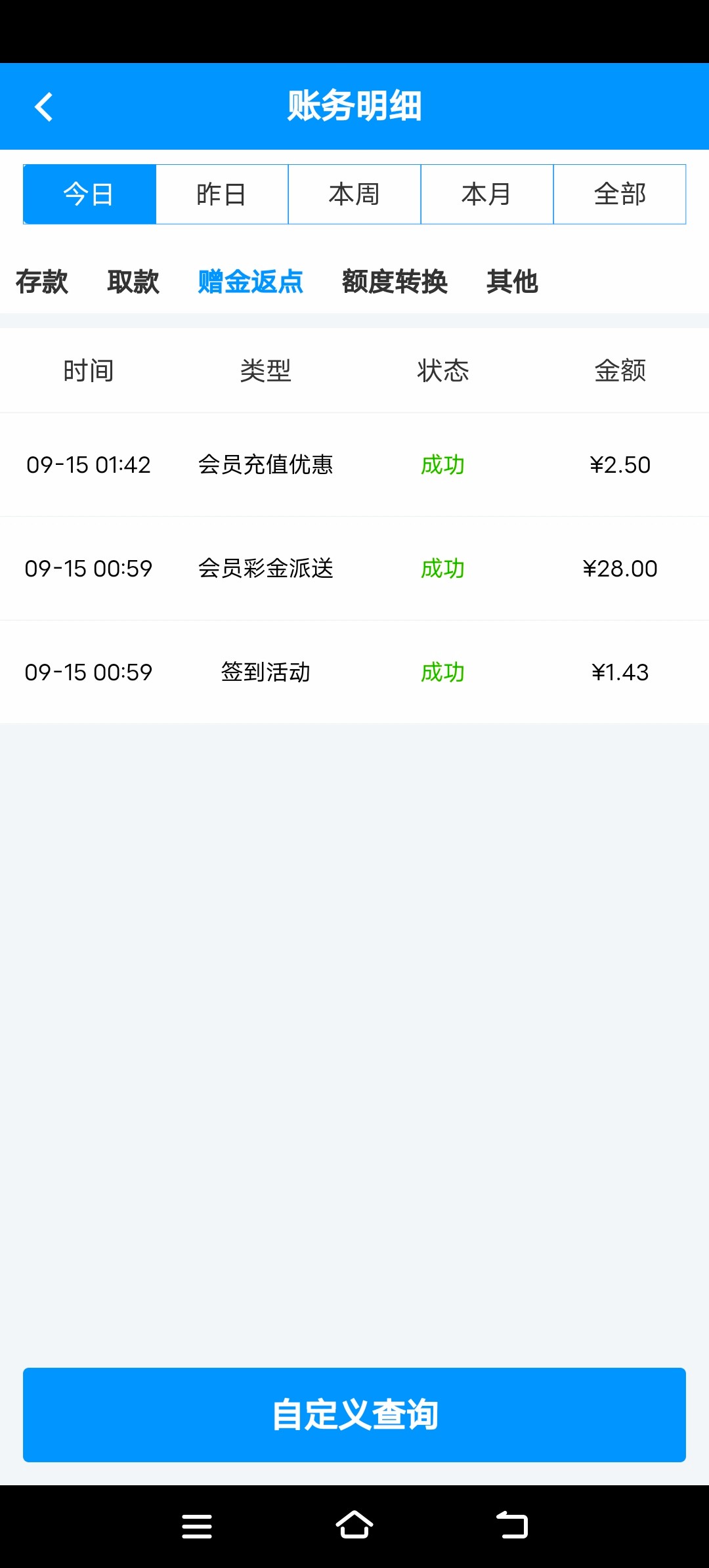Show records for 本周
Viewport: 709px width, 1568px height.
(354, 194)
